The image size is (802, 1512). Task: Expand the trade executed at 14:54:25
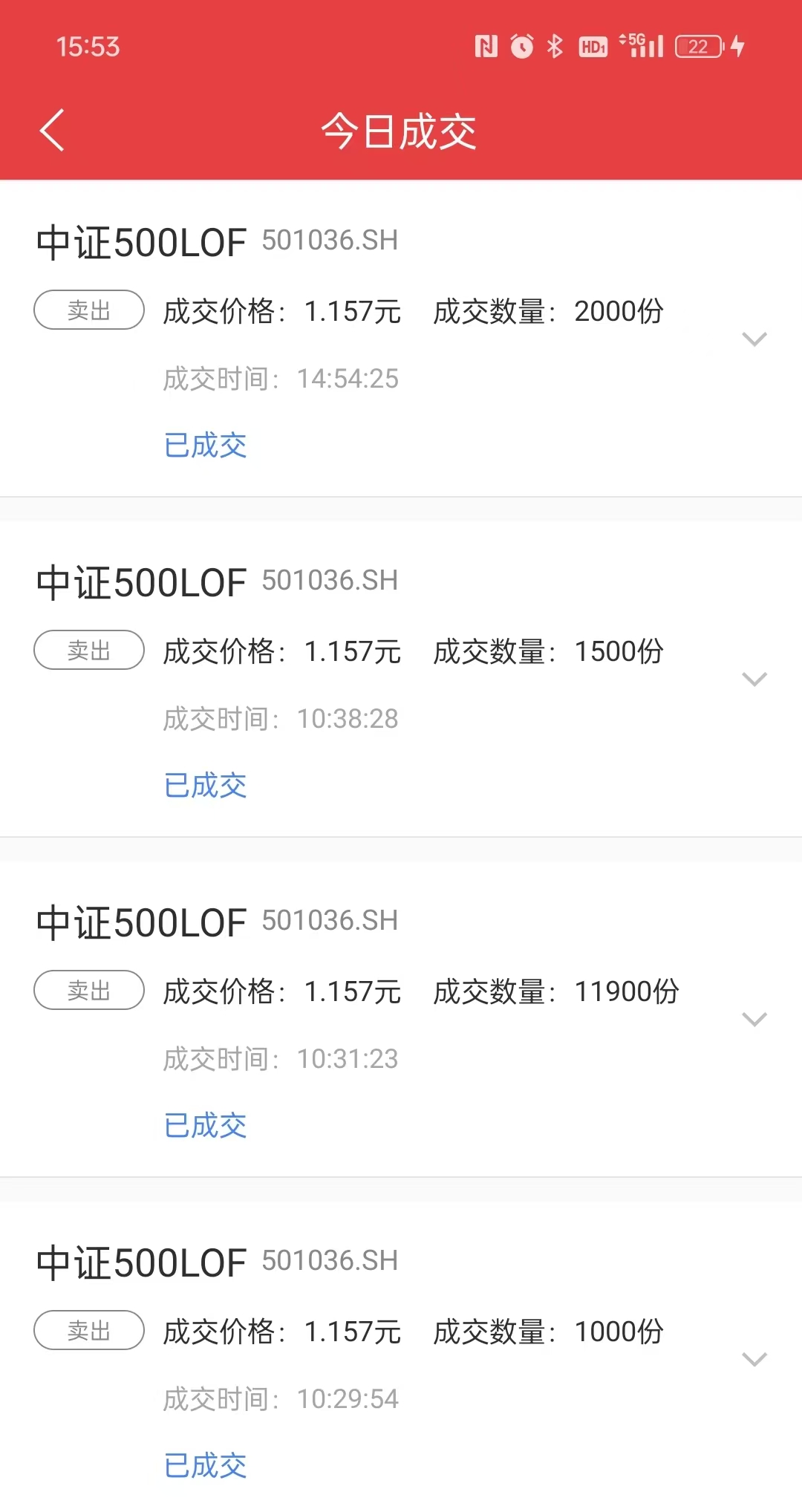pyautogui.click(x=754, y=339)
